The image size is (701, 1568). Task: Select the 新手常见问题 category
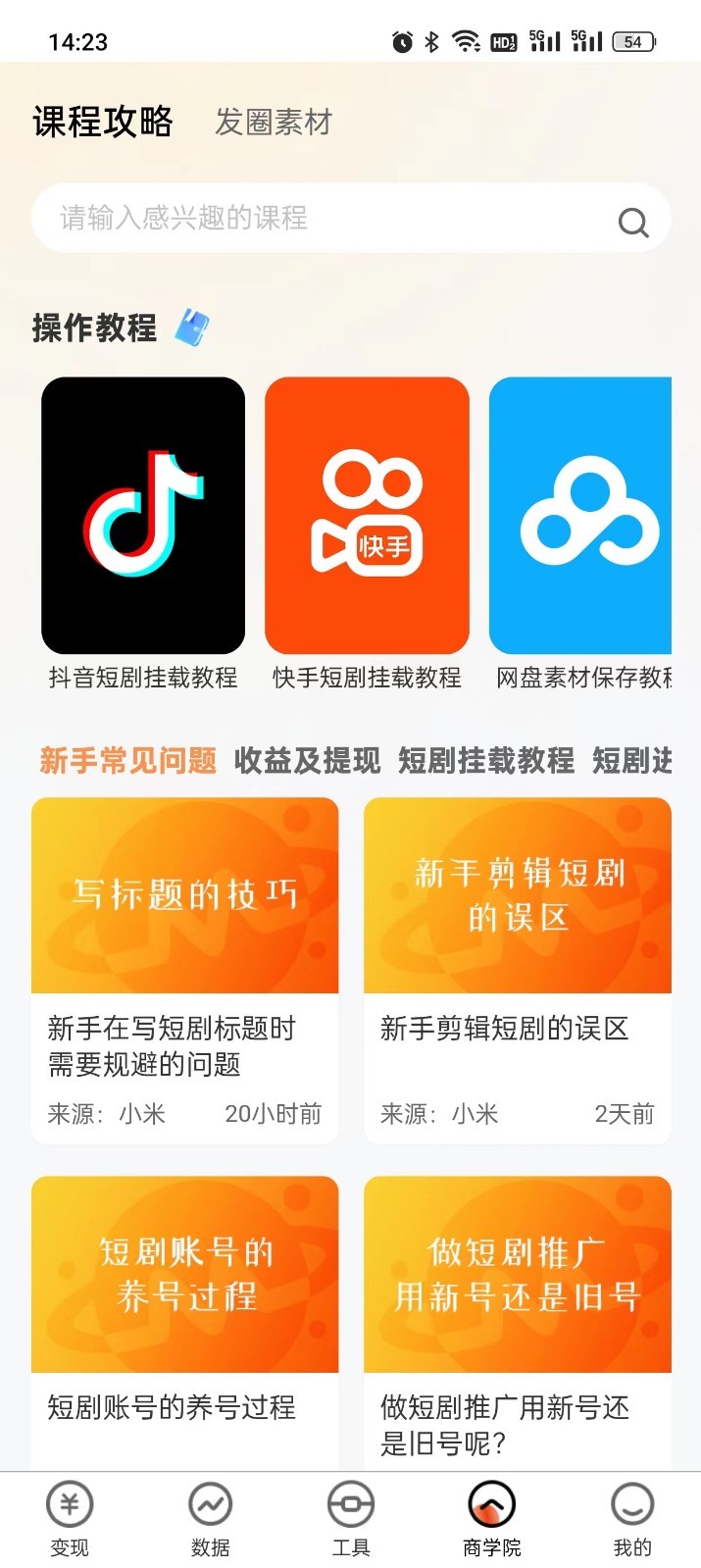pyautogui.click(x=127, y=760)
